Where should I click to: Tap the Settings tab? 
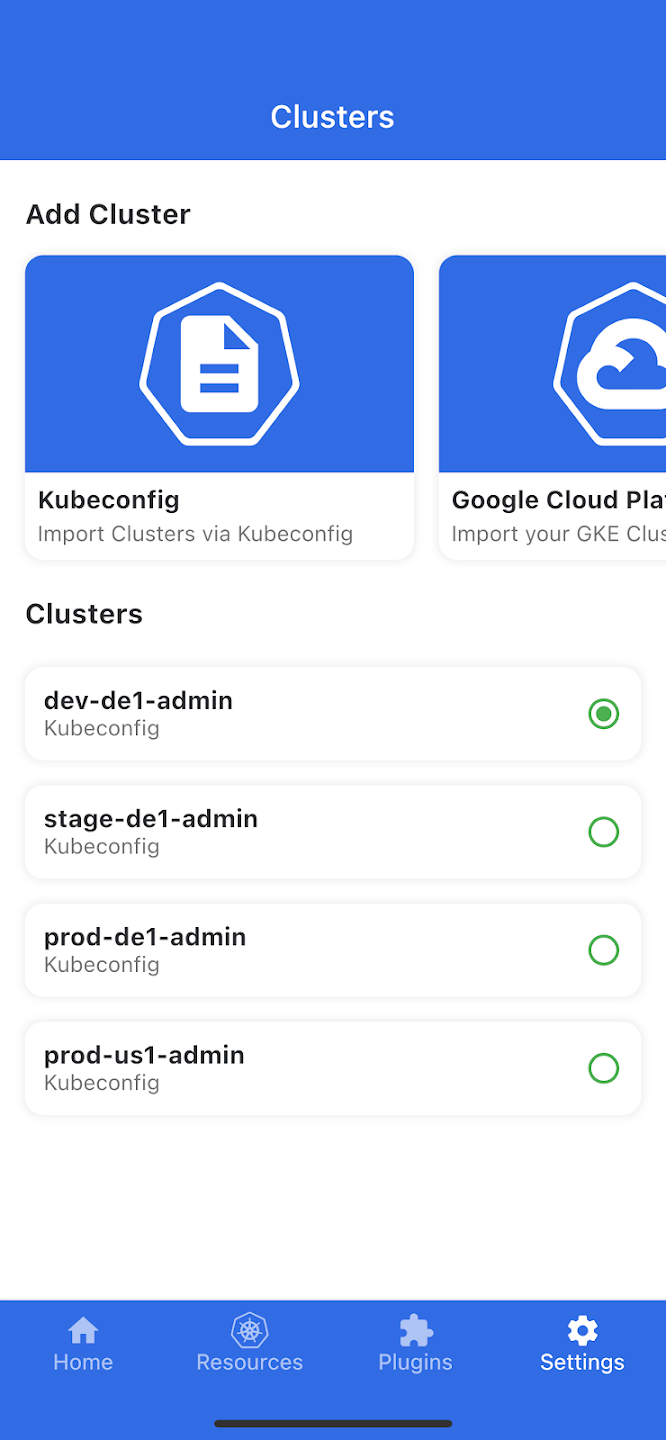[582, 1345]
